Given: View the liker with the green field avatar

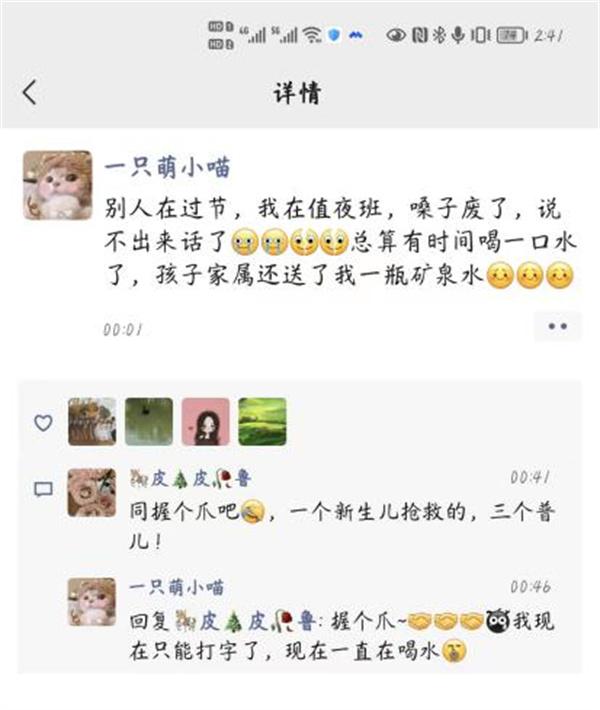Looking at the screenshot, I should click(x=262, y=422).
